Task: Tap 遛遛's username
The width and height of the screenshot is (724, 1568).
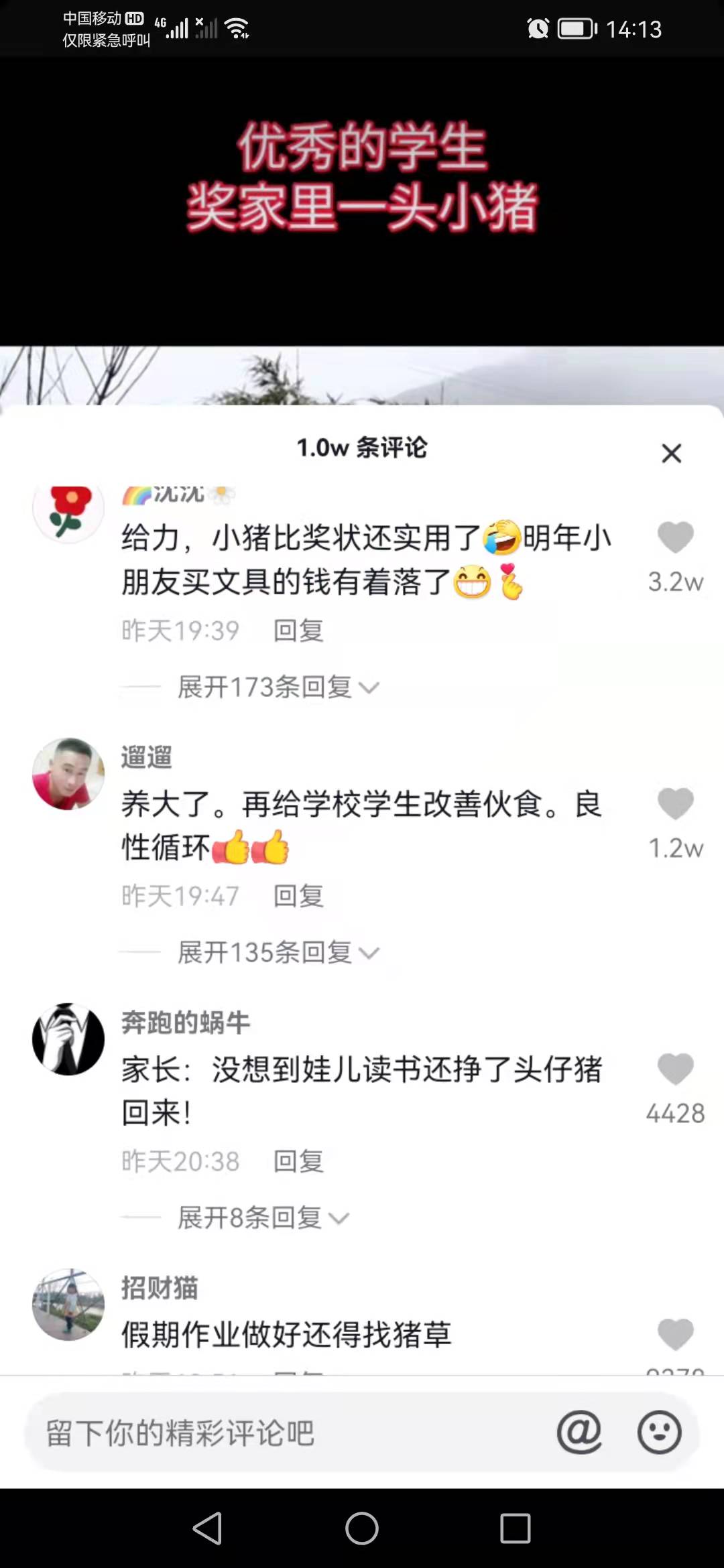Action: (147, 757)
